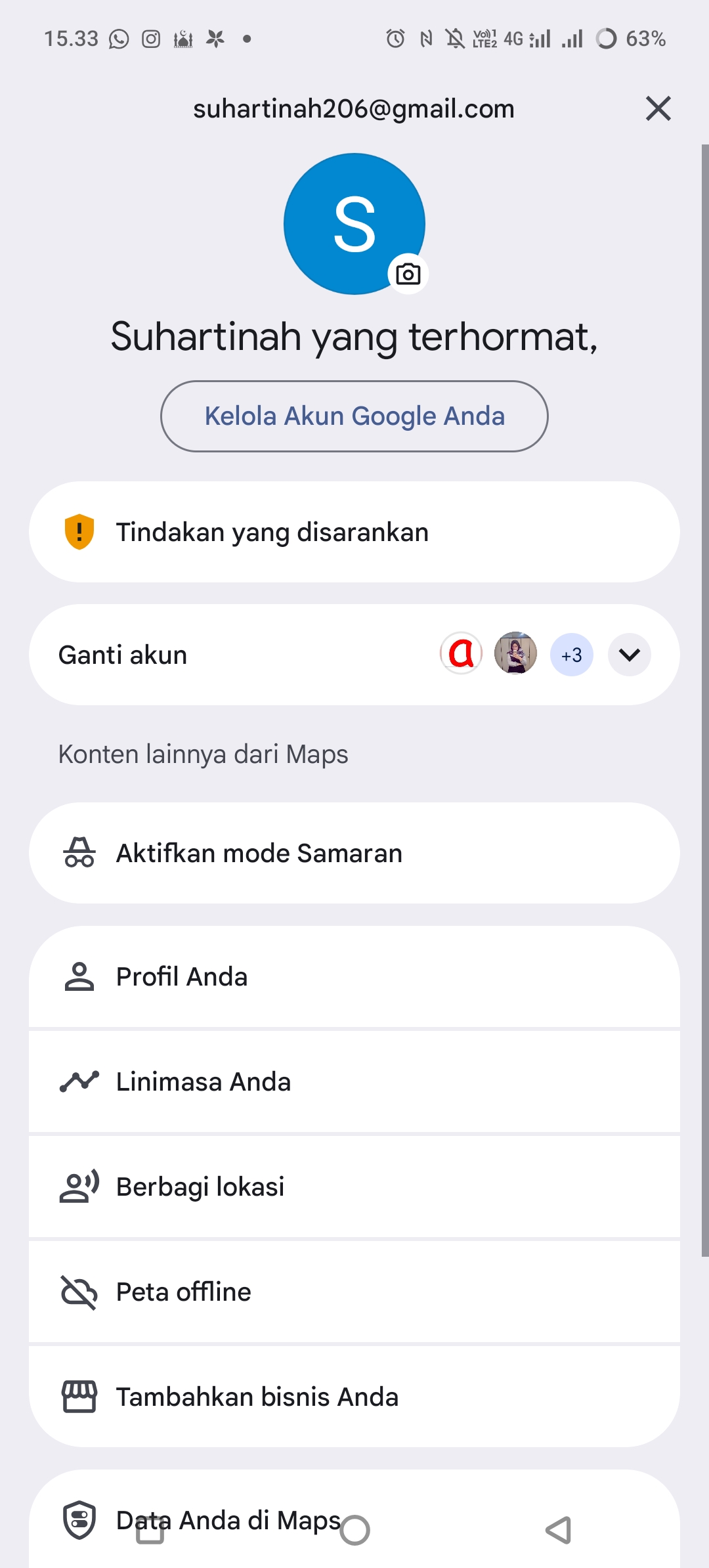Aktifkan mode Samaran

[354, 853]
